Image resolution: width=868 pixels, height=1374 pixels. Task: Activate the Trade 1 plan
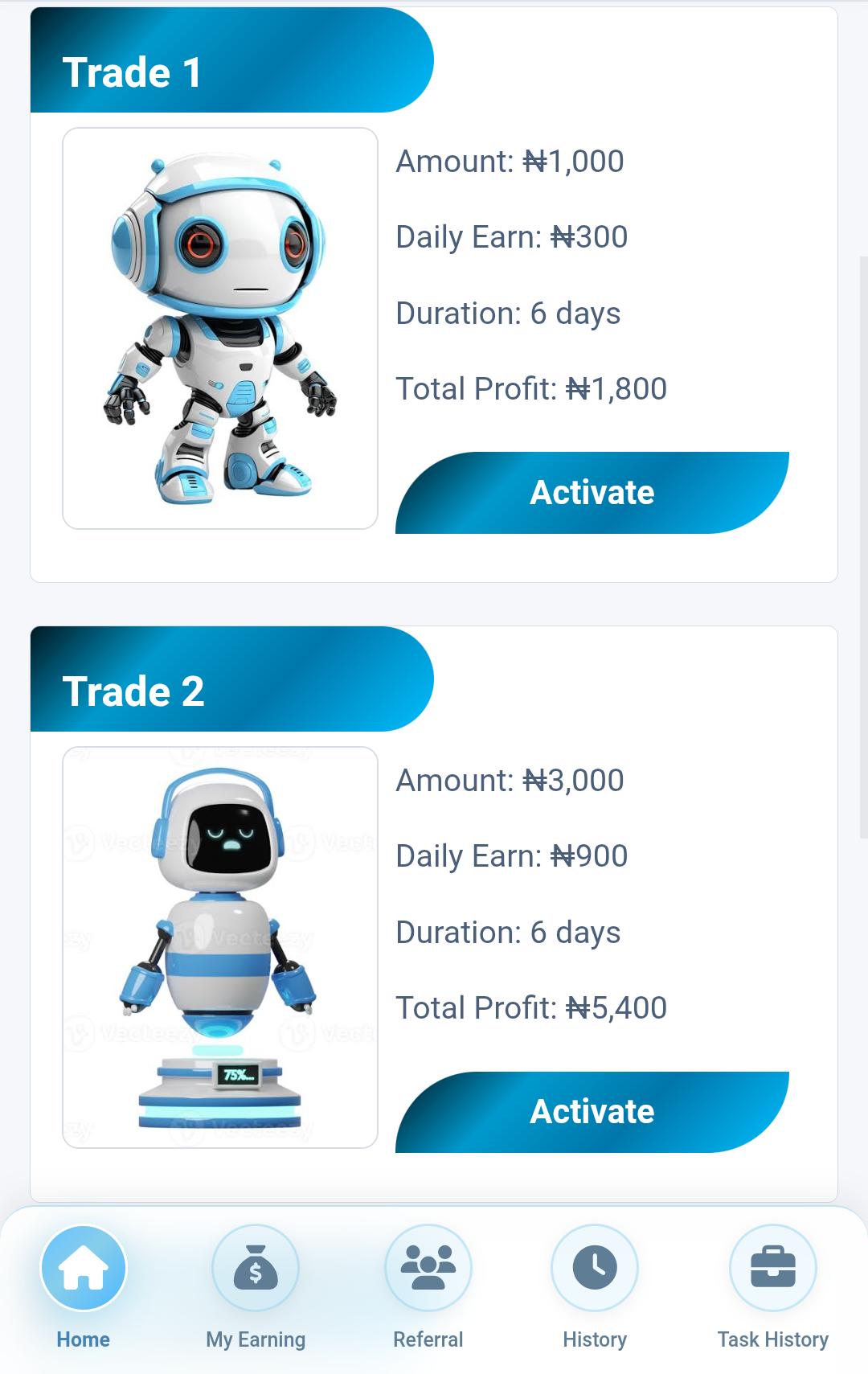pos(592,492)
